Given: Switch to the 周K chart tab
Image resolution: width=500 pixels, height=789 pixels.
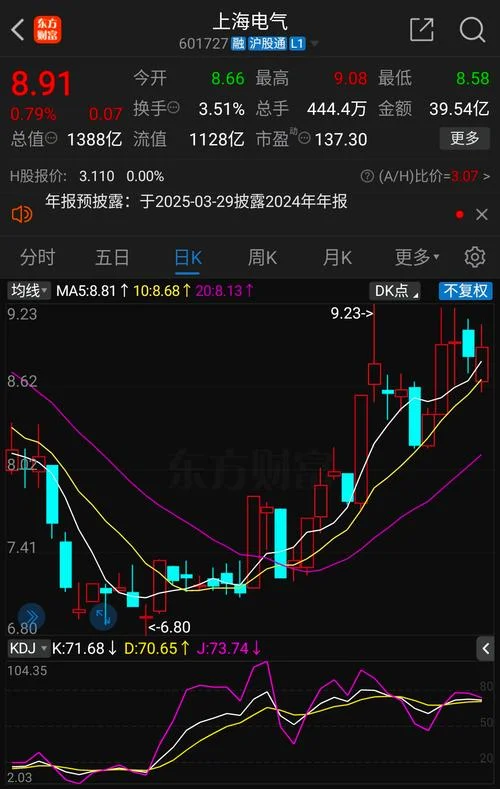Looking at the screenshot, I should pos(262,258).
